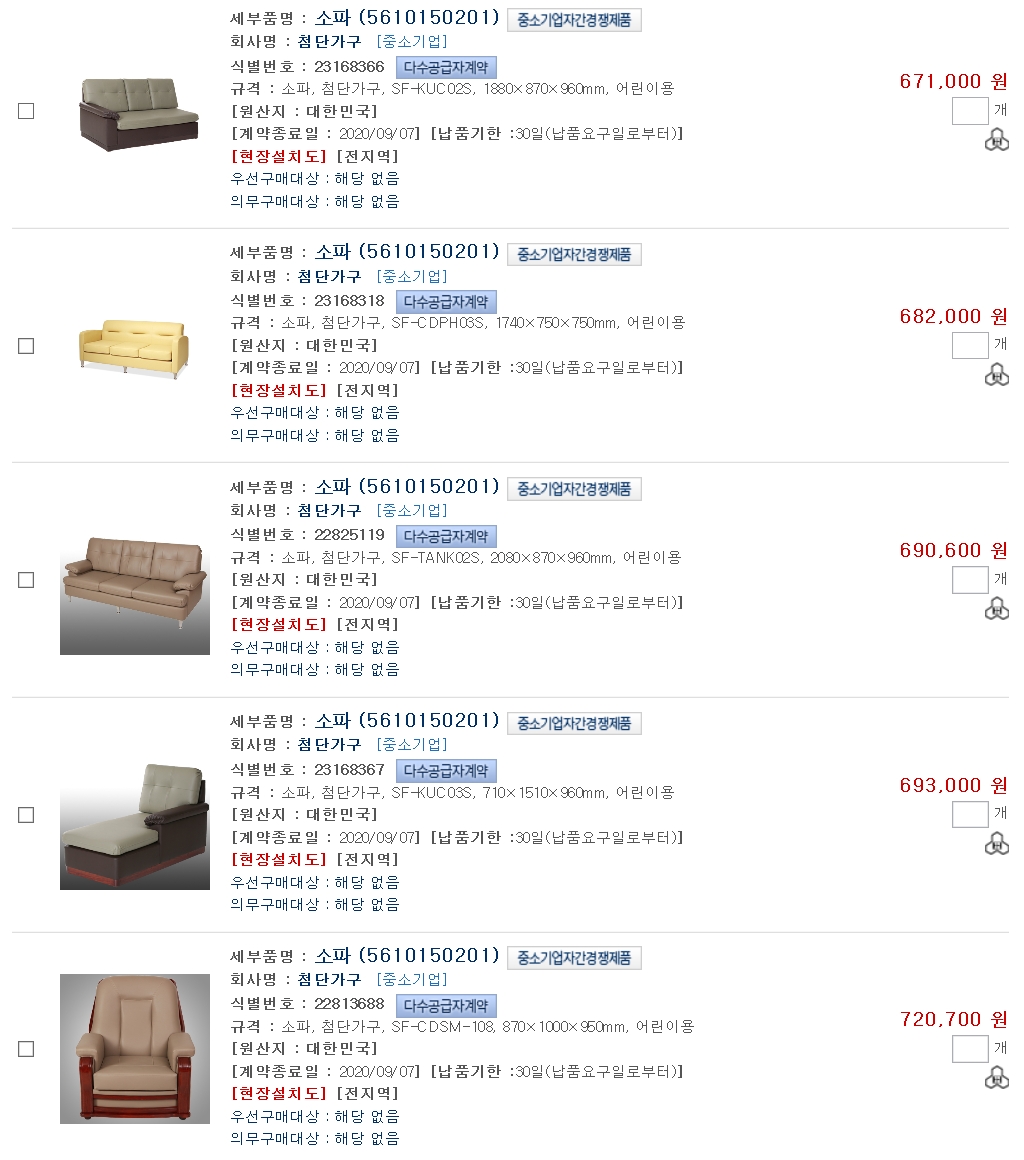Tap the quantity box for the 690,600 원 sofa

pos(969,580)
